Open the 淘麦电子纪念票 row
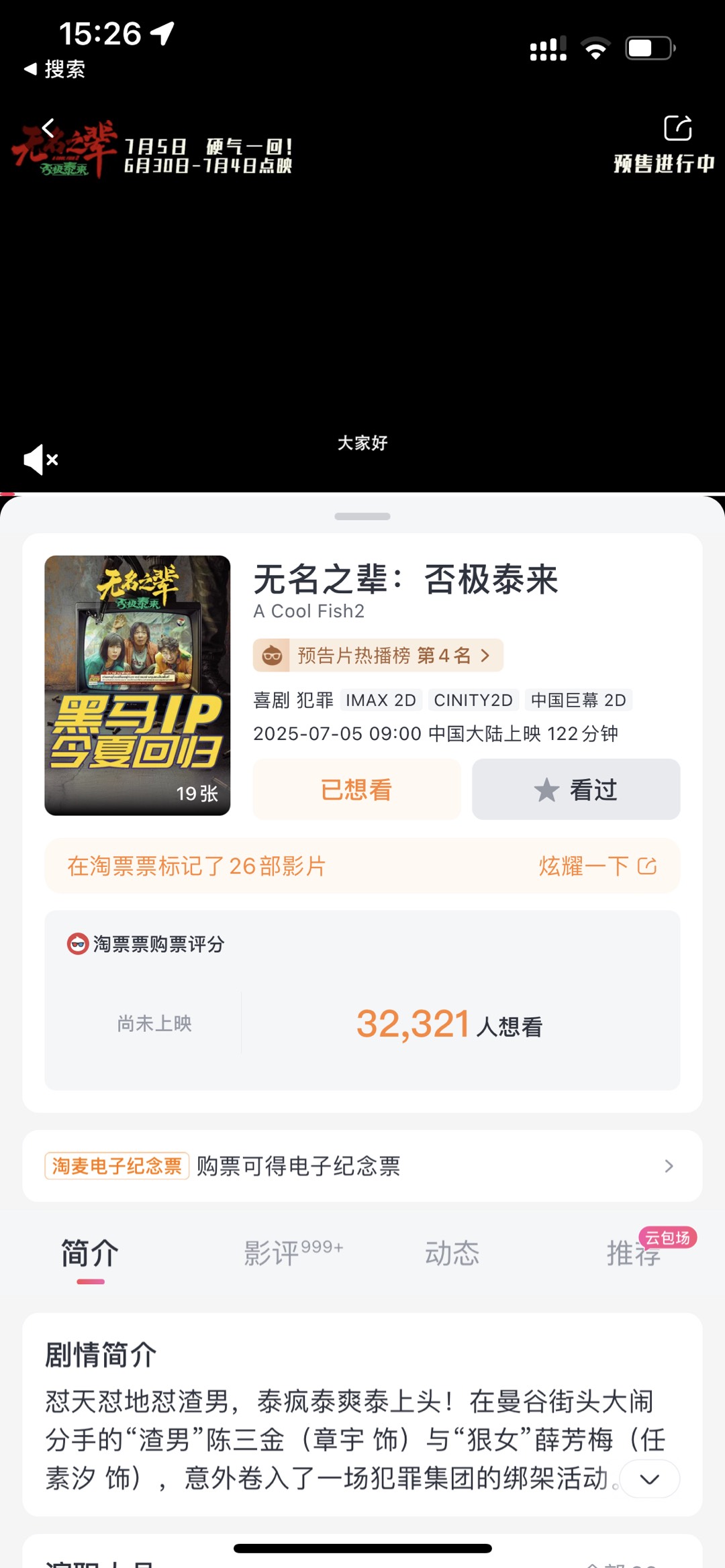725x1568 pixels. point(362,1165)
